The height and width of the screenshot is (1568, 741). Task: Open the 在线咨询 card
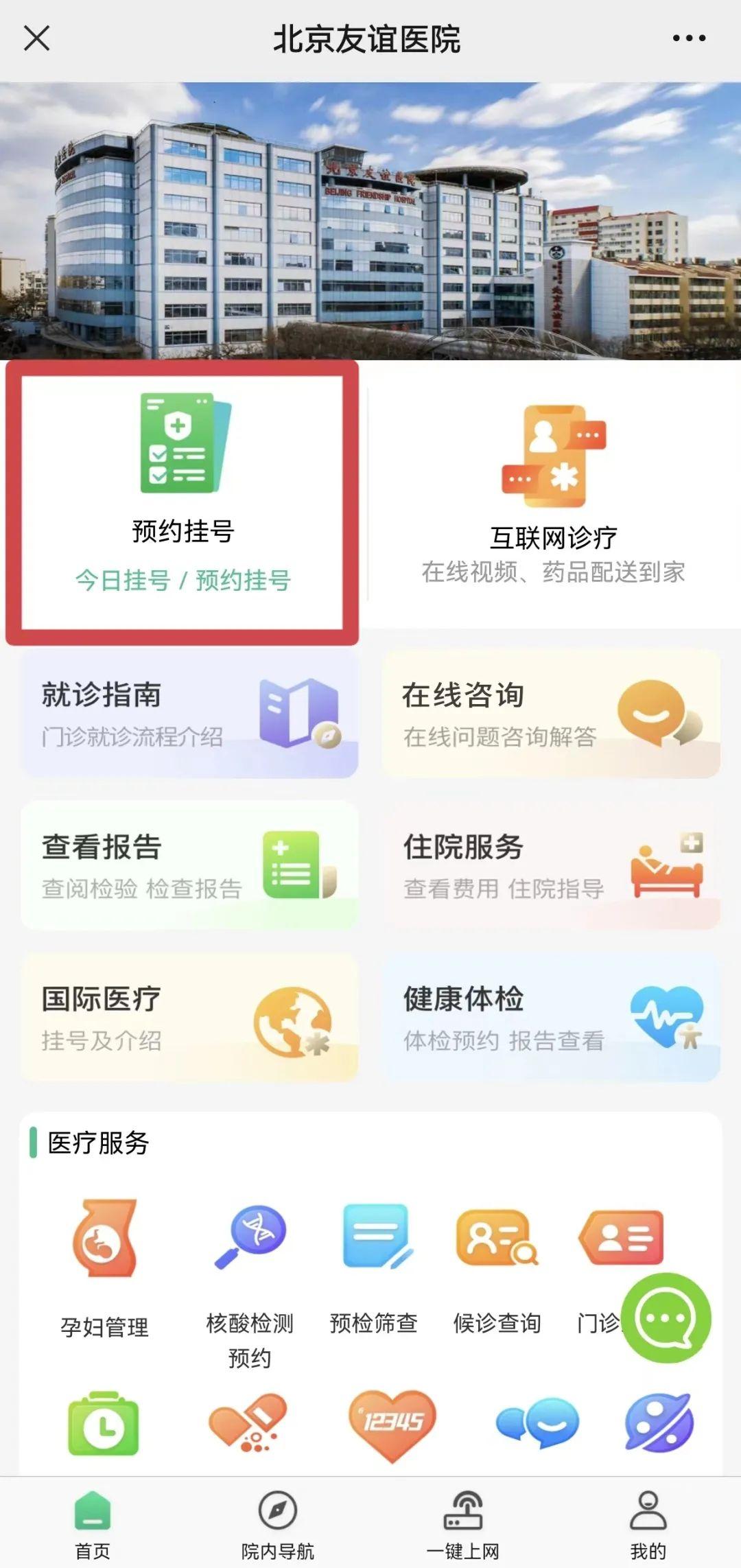(551, 714)
